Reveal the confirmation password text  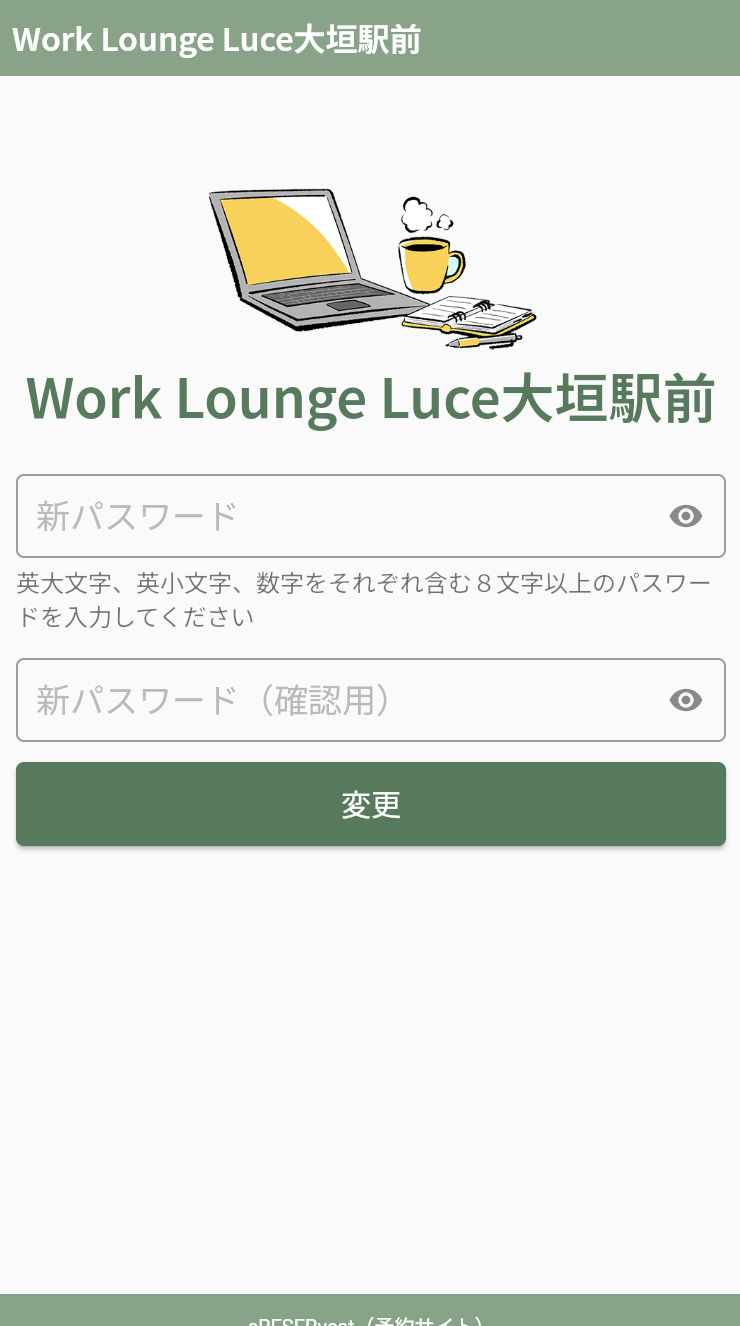[x=686, y=700]
